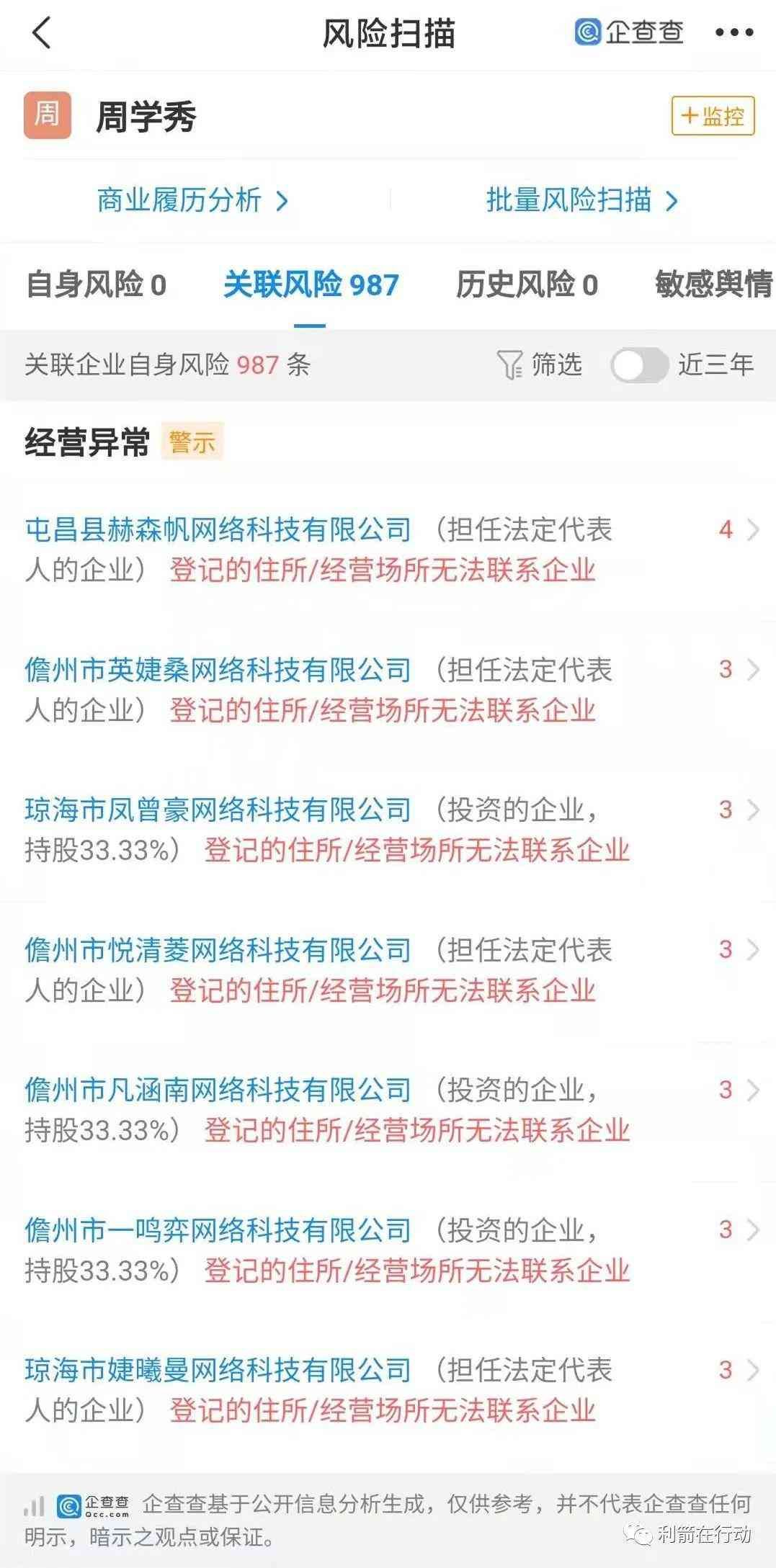Click the chevron after 商业履历分析
This screenshot has height=1568, width=776.
(281, 202)
